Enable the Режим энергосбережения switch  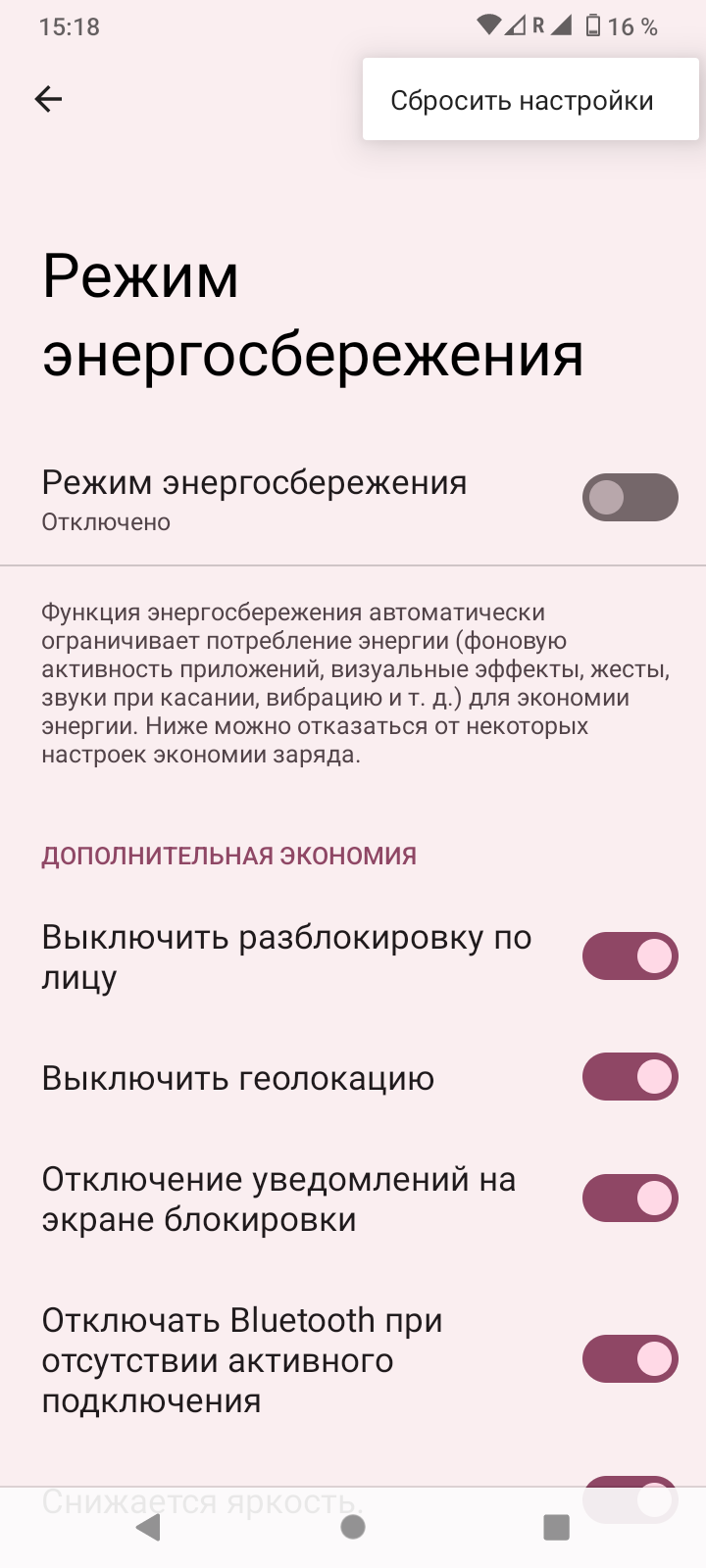630,498
